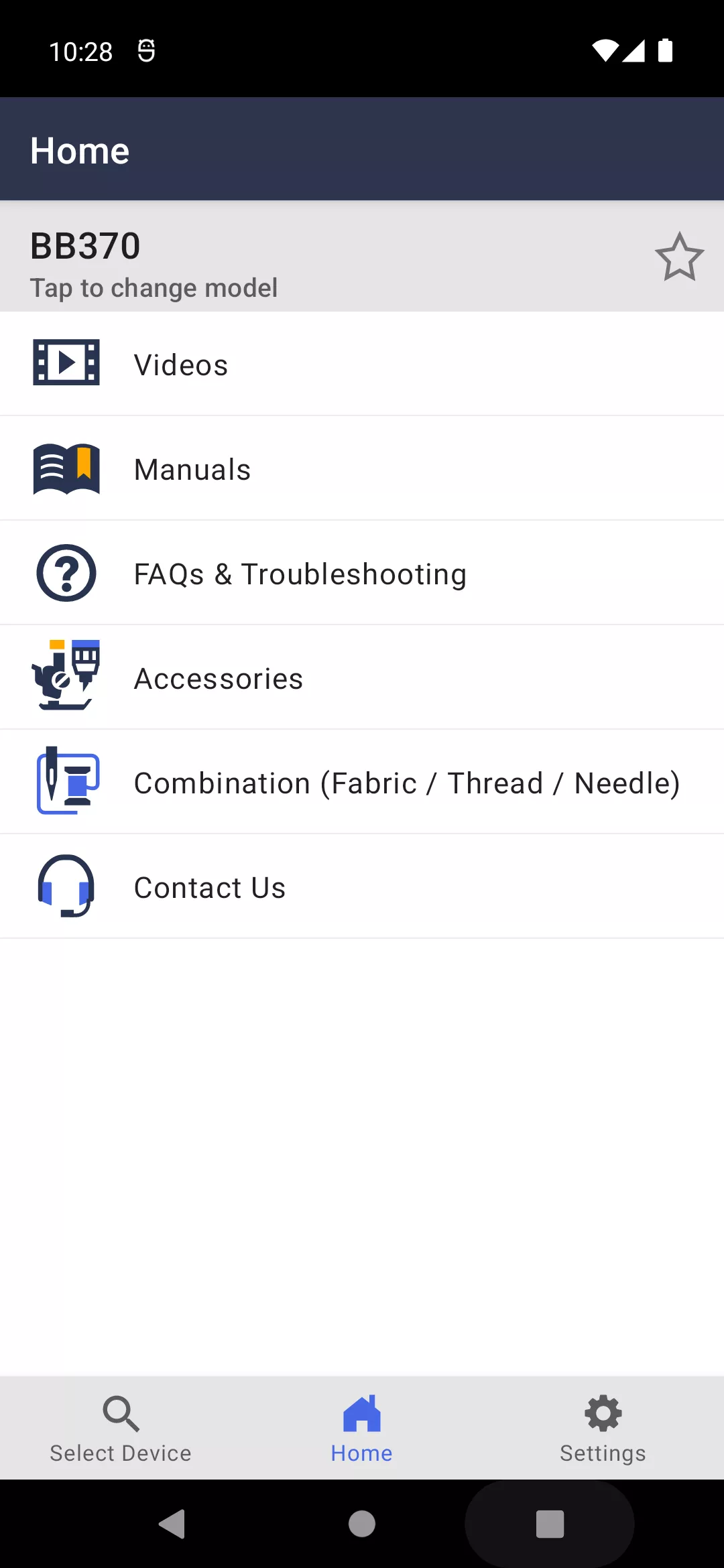View FAQs & Troubleshooting

362,573
